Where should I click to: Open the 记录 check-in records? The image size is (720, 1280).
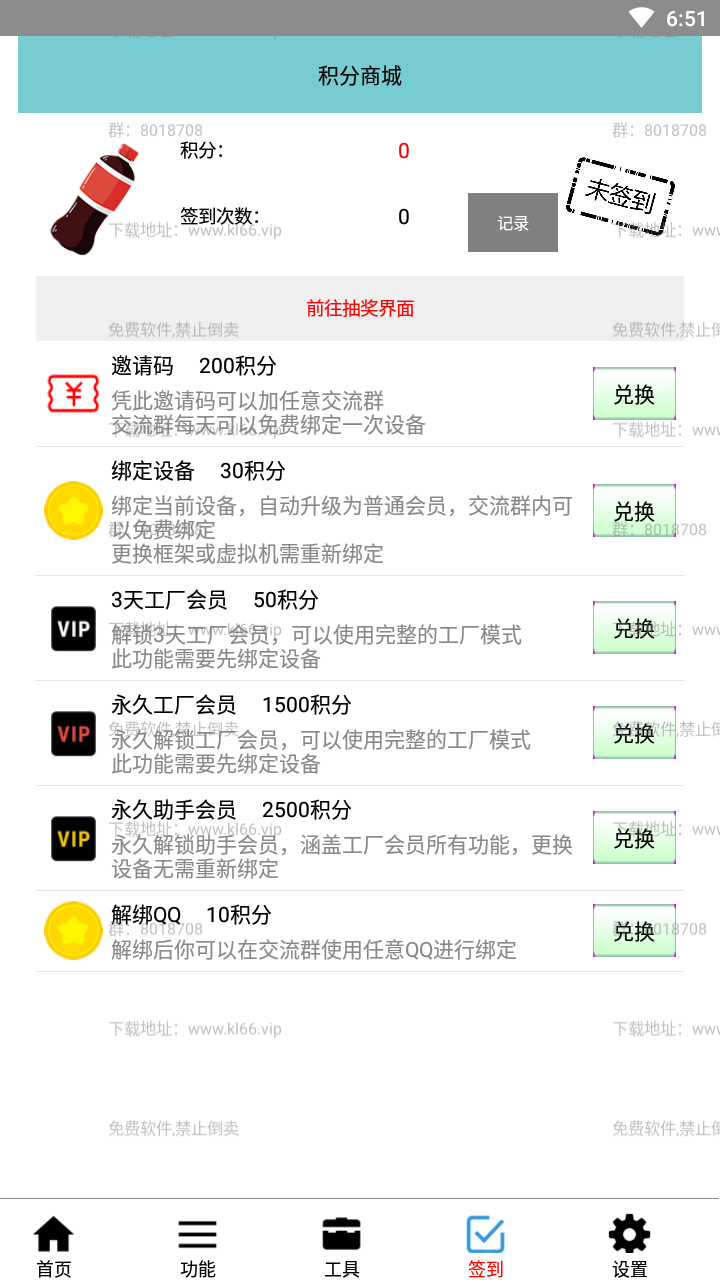(x=512, y=223)
